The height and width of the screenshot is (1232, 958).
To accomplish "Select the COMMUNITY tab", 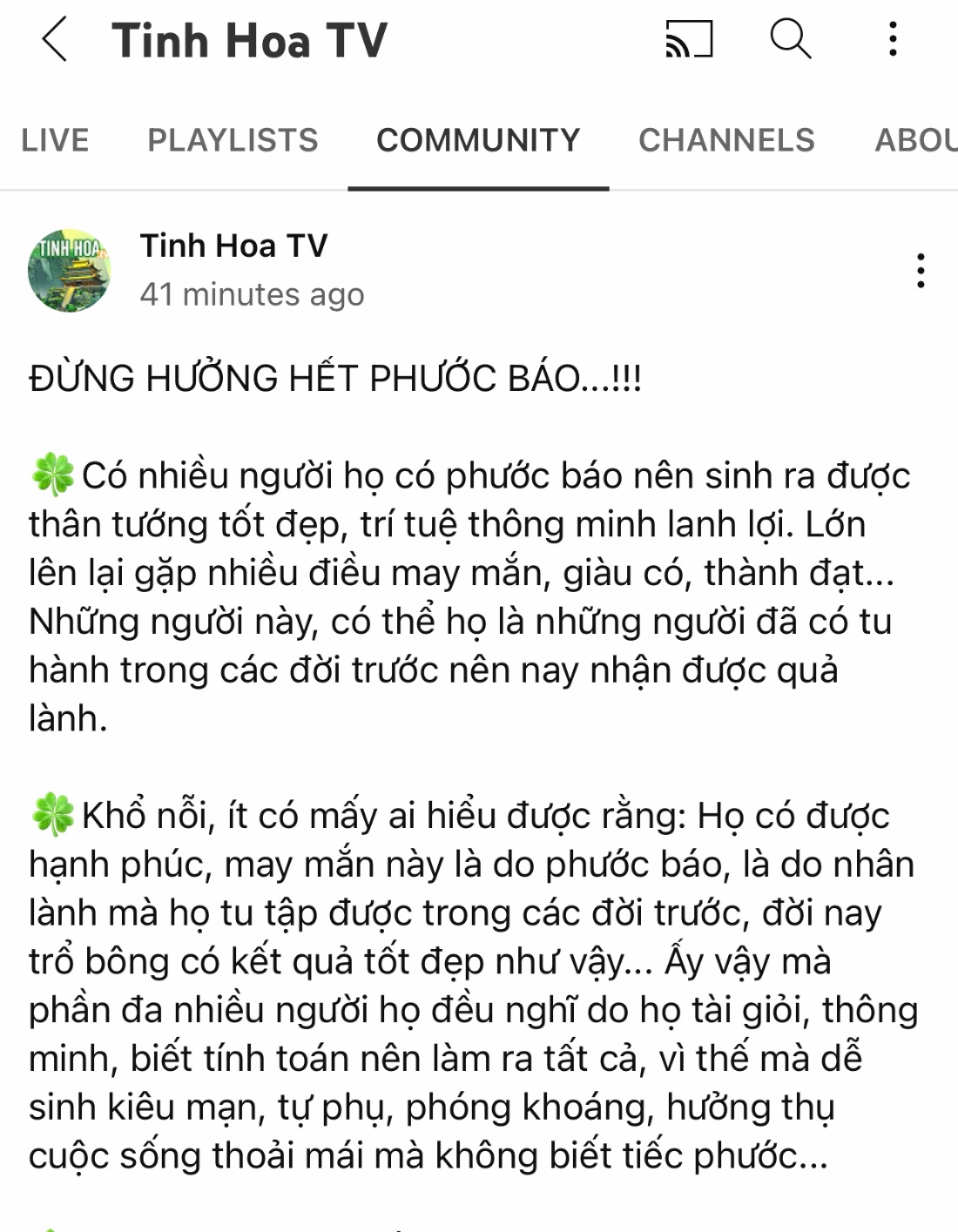I will [478, 140].
